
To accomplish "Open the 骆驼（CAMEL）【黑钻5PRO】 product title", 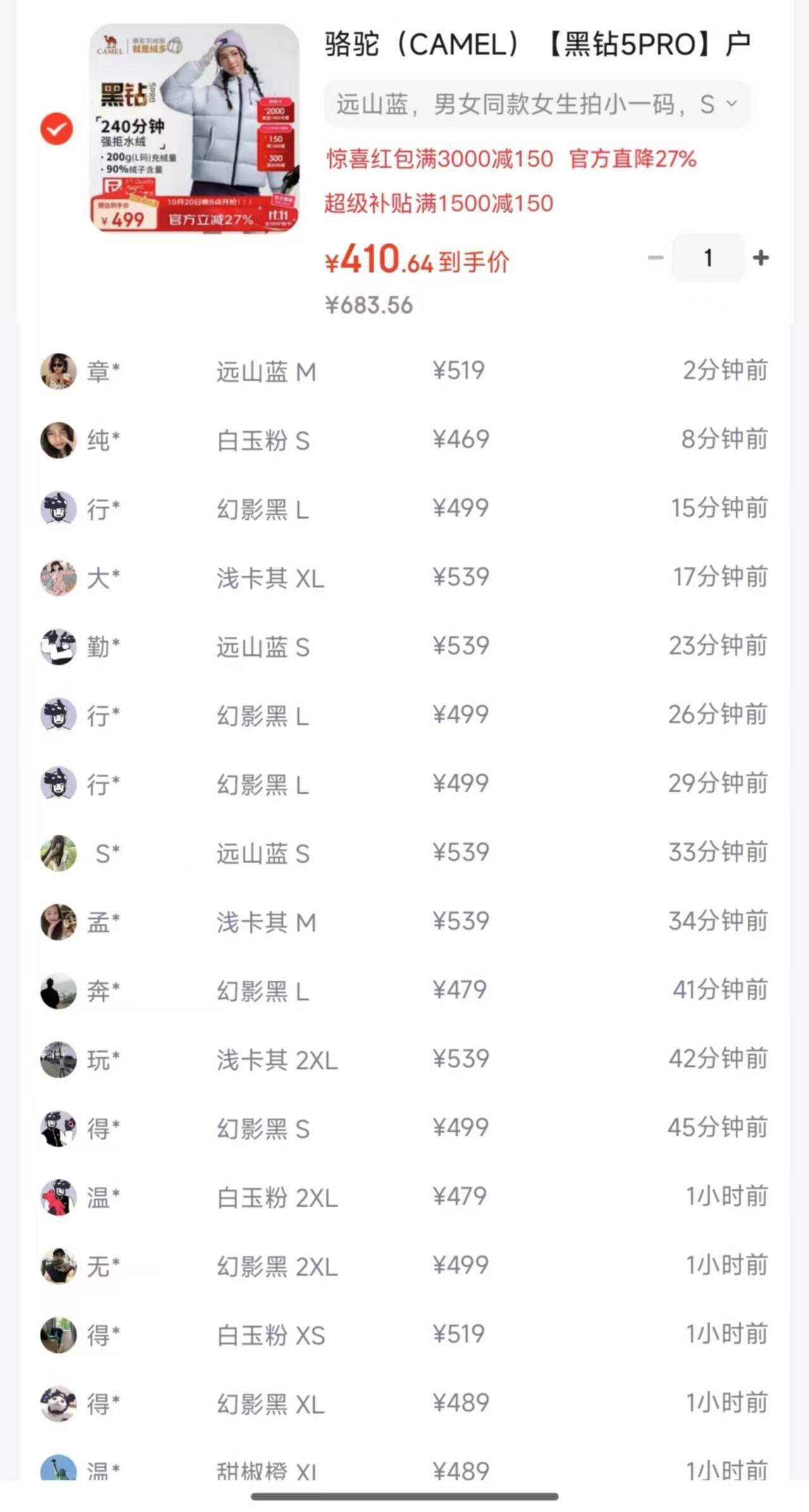I will 538,44.
